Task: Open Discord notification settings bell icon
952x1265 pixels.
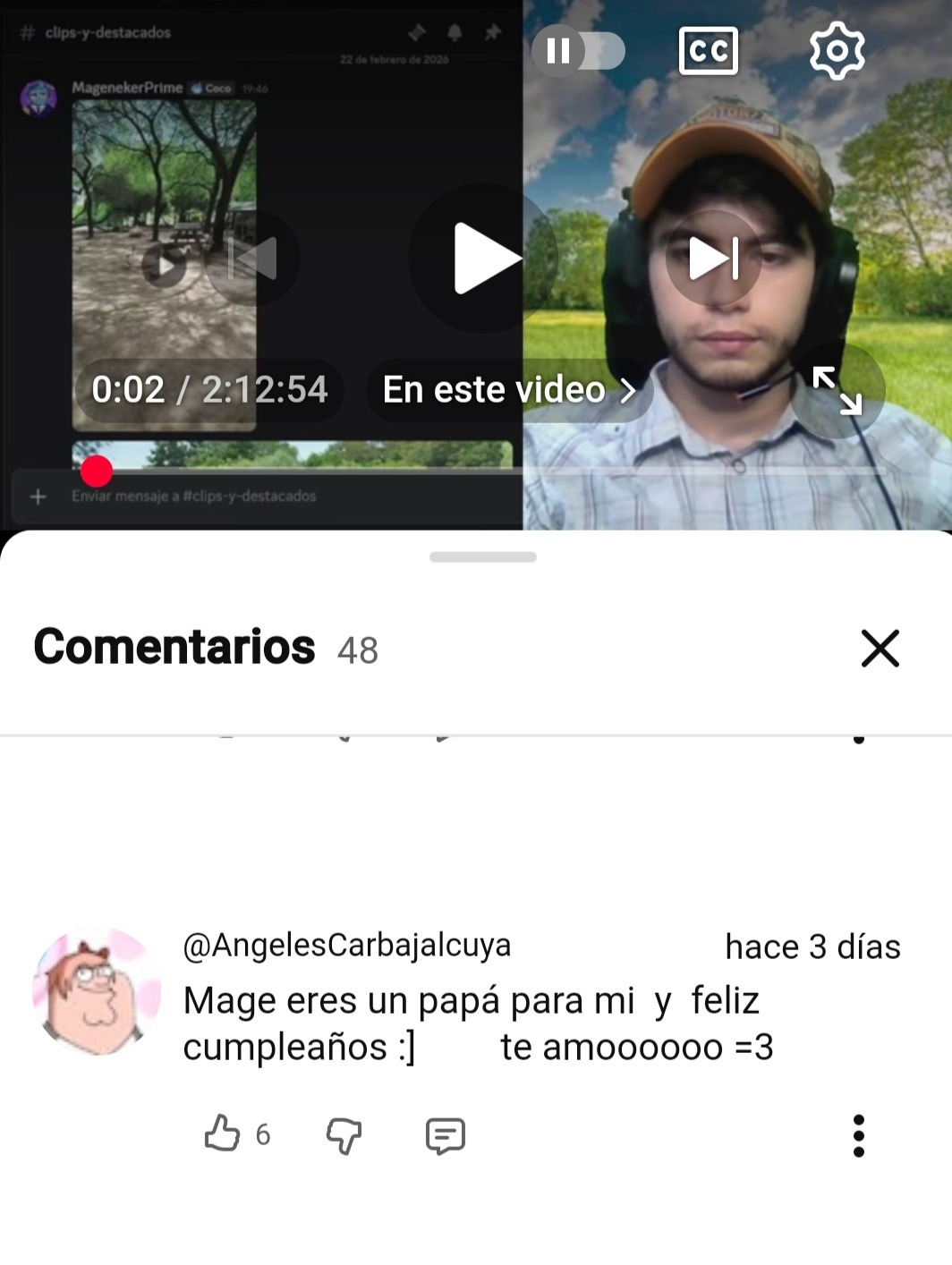Action: pos(455,32)
